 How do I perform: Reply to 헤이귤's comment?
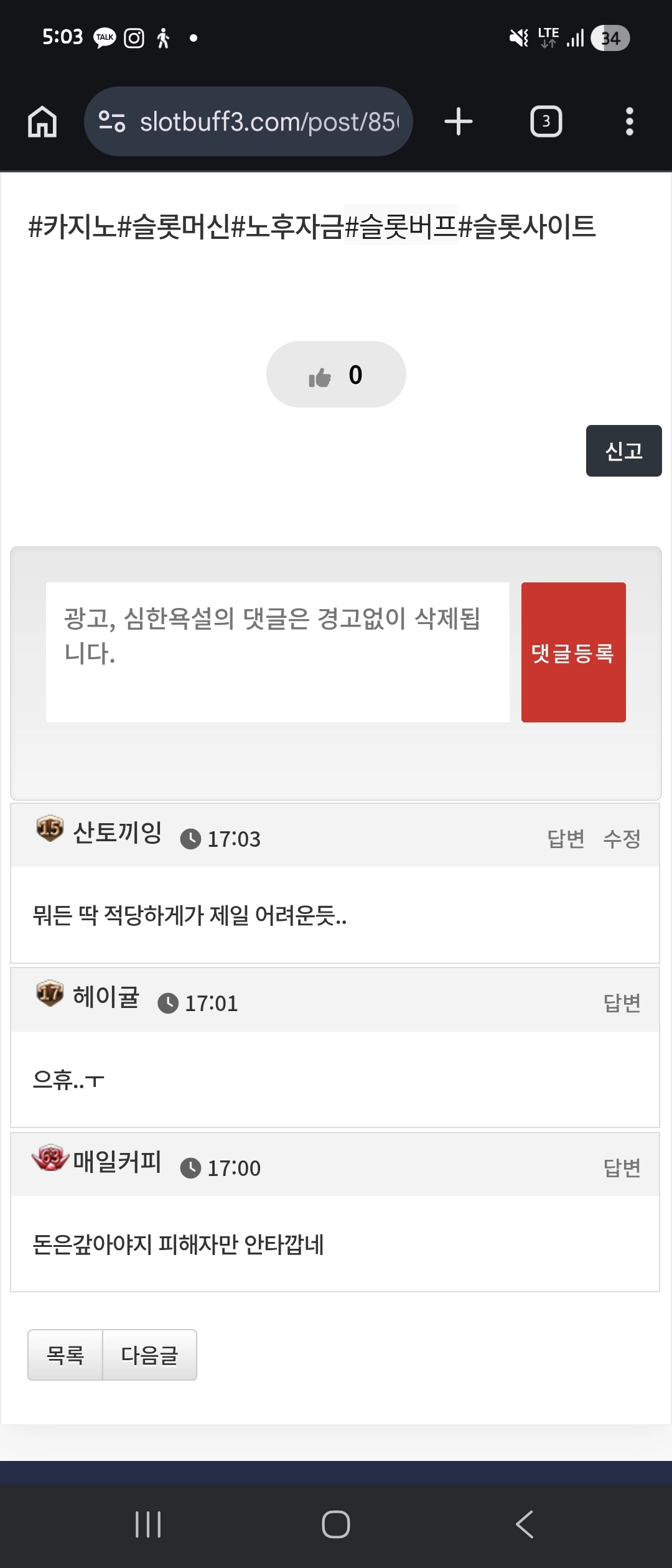click(622, 1003)
